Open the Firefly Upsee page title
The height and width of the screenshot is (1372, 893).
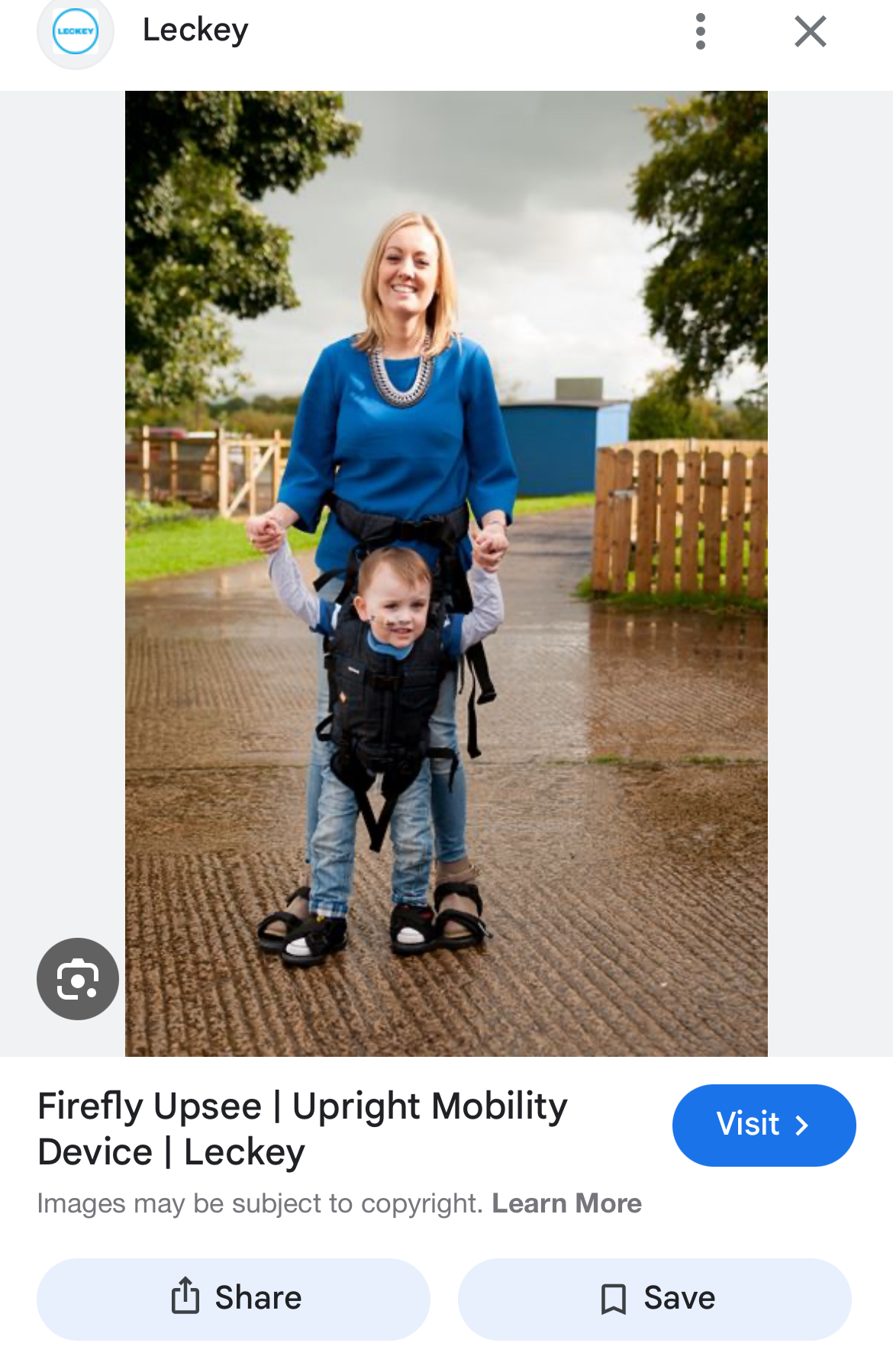pyautogui.click(x=302, y=1129)
